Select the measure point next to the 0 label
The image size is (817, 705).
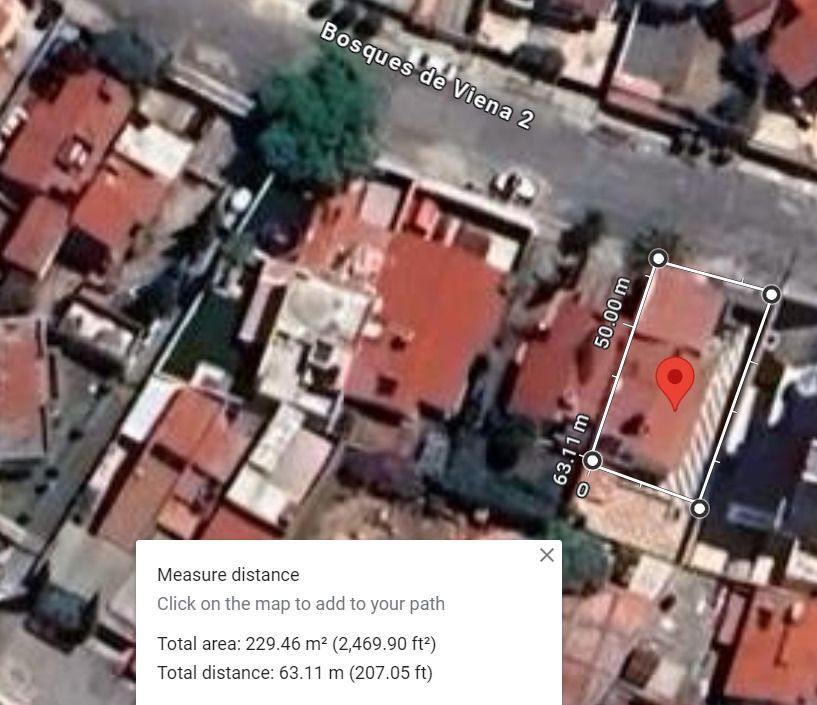(592, 461)
